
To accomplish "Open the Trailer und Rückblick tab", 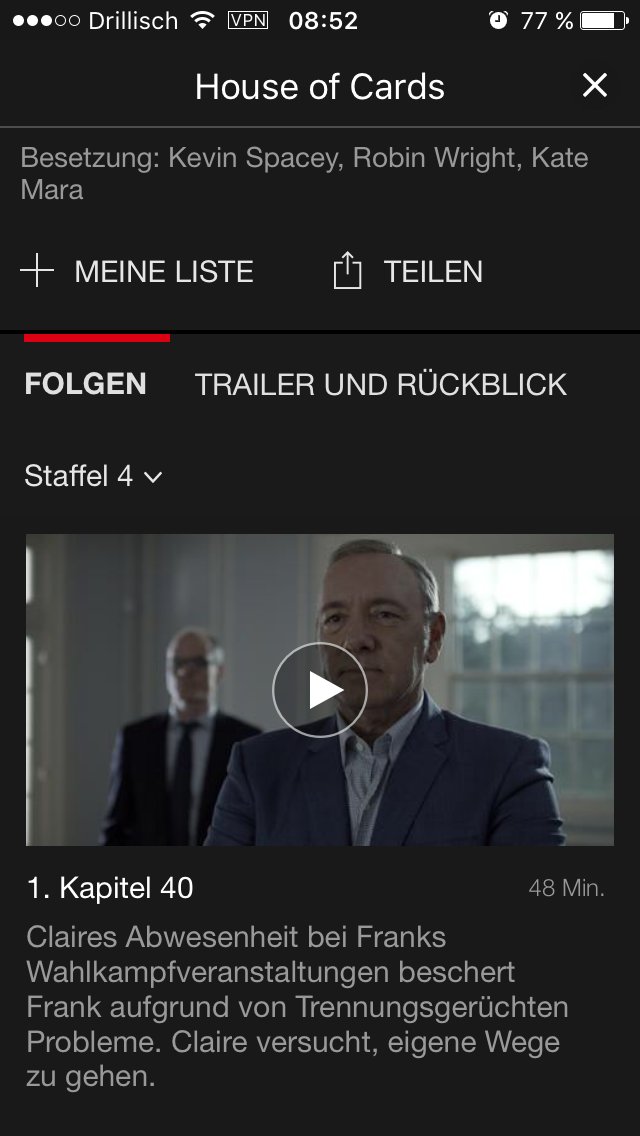I will click(x=381, y=385).
